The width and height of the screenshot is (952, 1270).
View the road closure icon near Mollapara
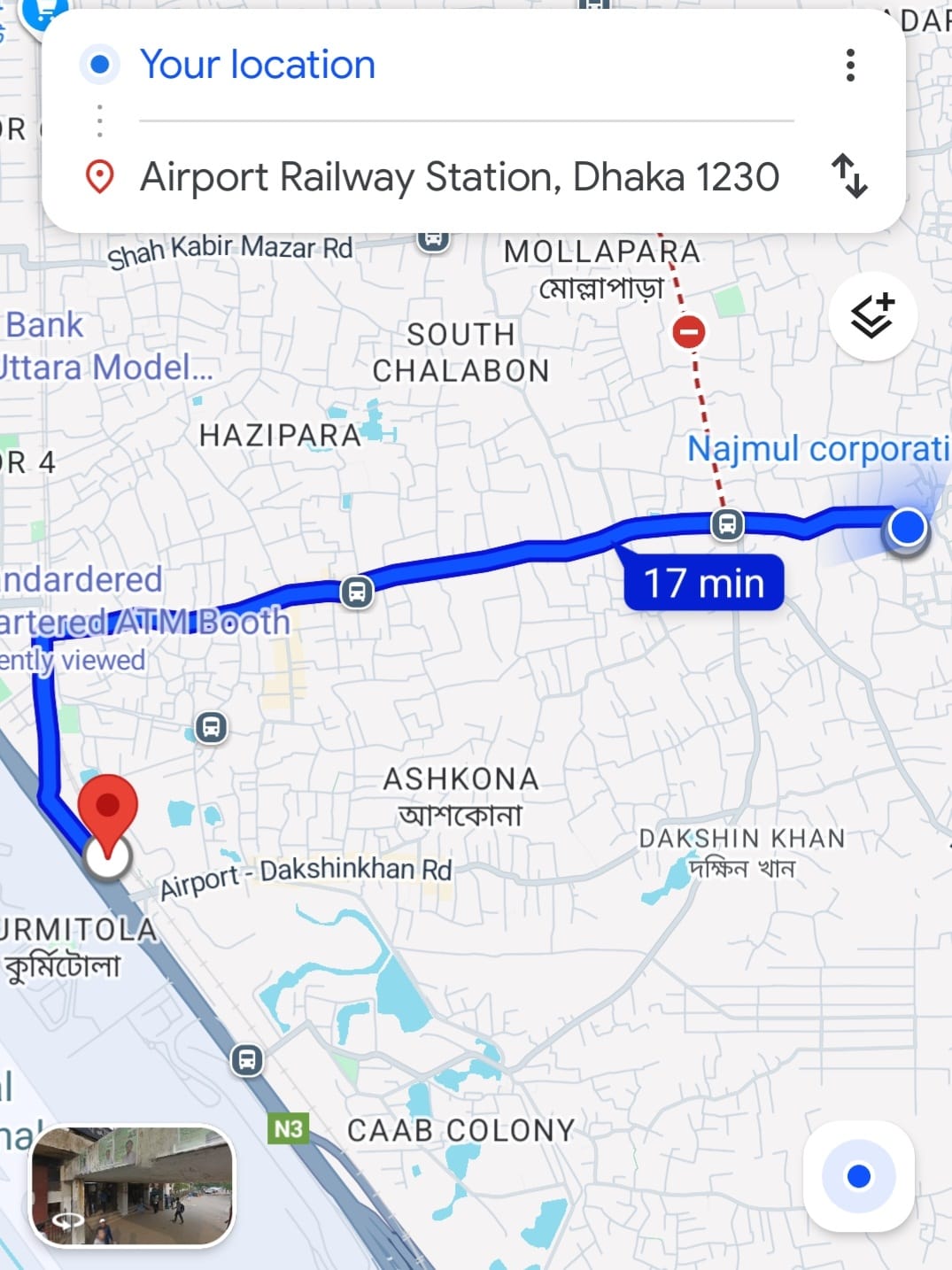[689, 332]
